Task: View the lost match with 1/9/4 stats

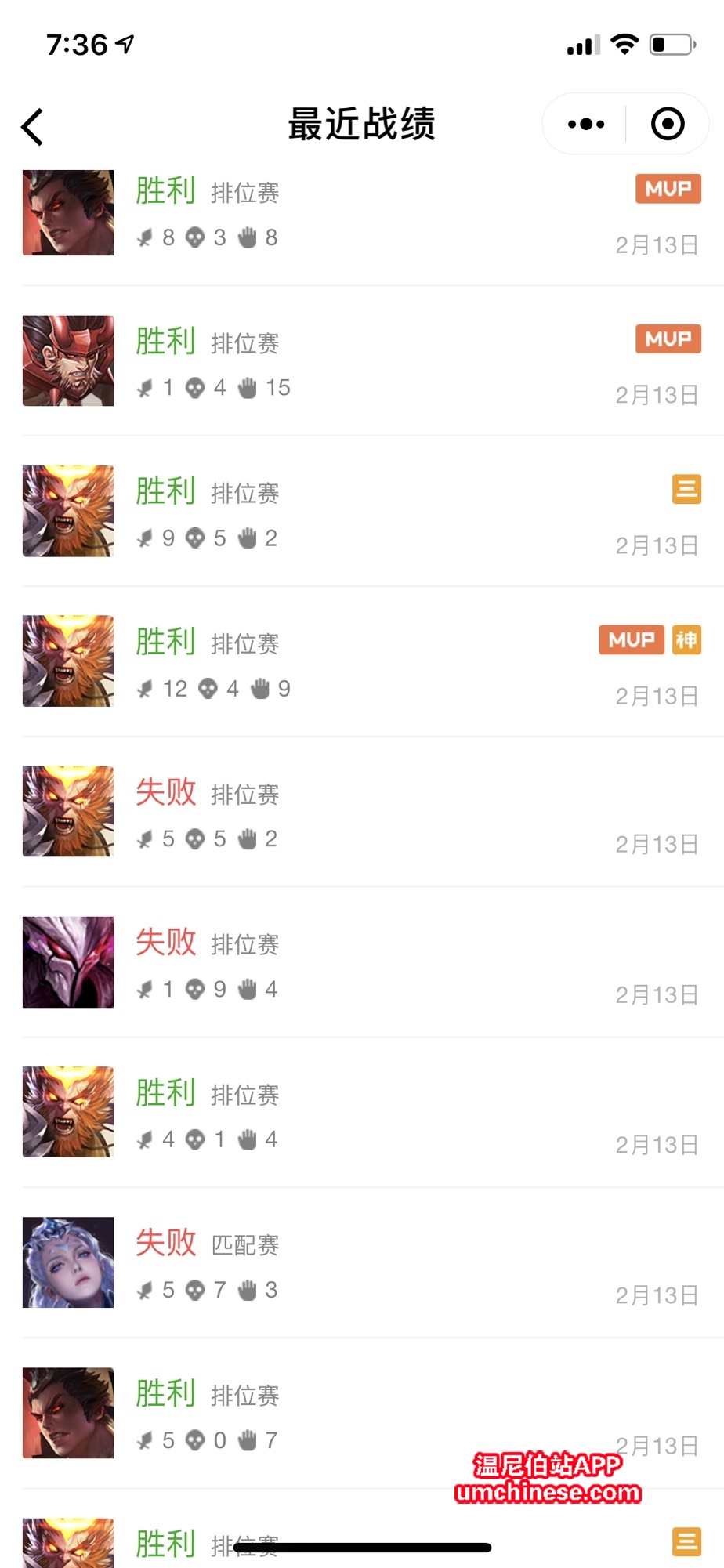Action: (x=360, y=964)
